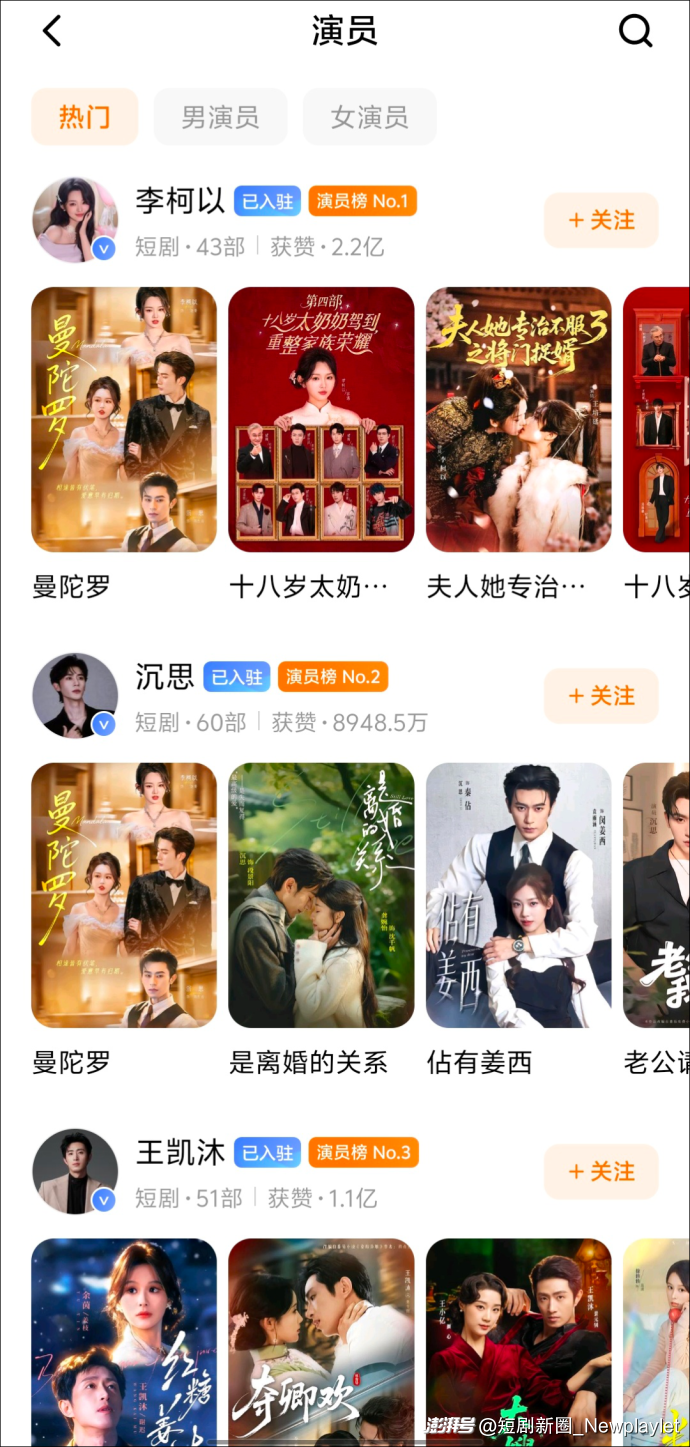Switch to the 男演员 tab

pos(220,117)
